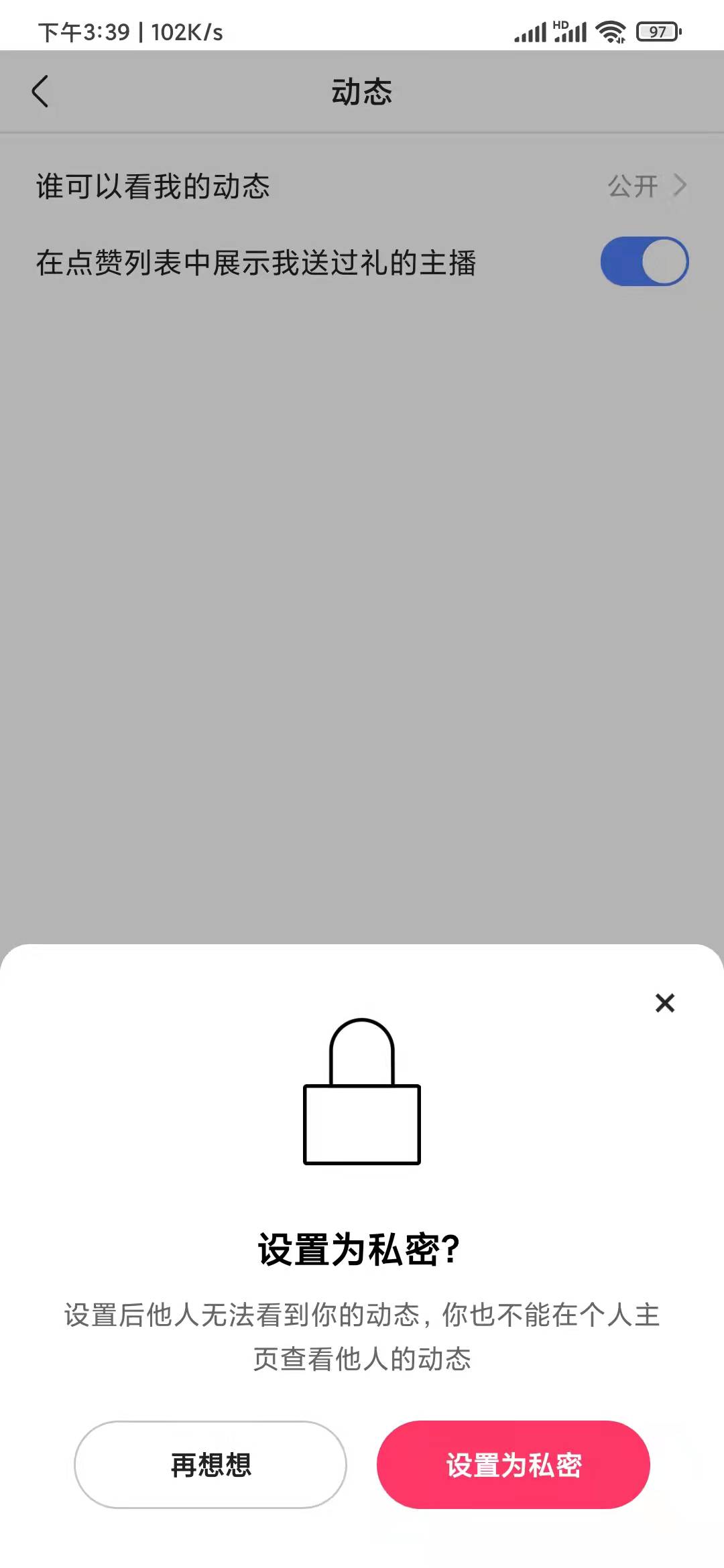
Task: Confirm 设置为私密
Action: point(514,1464)
